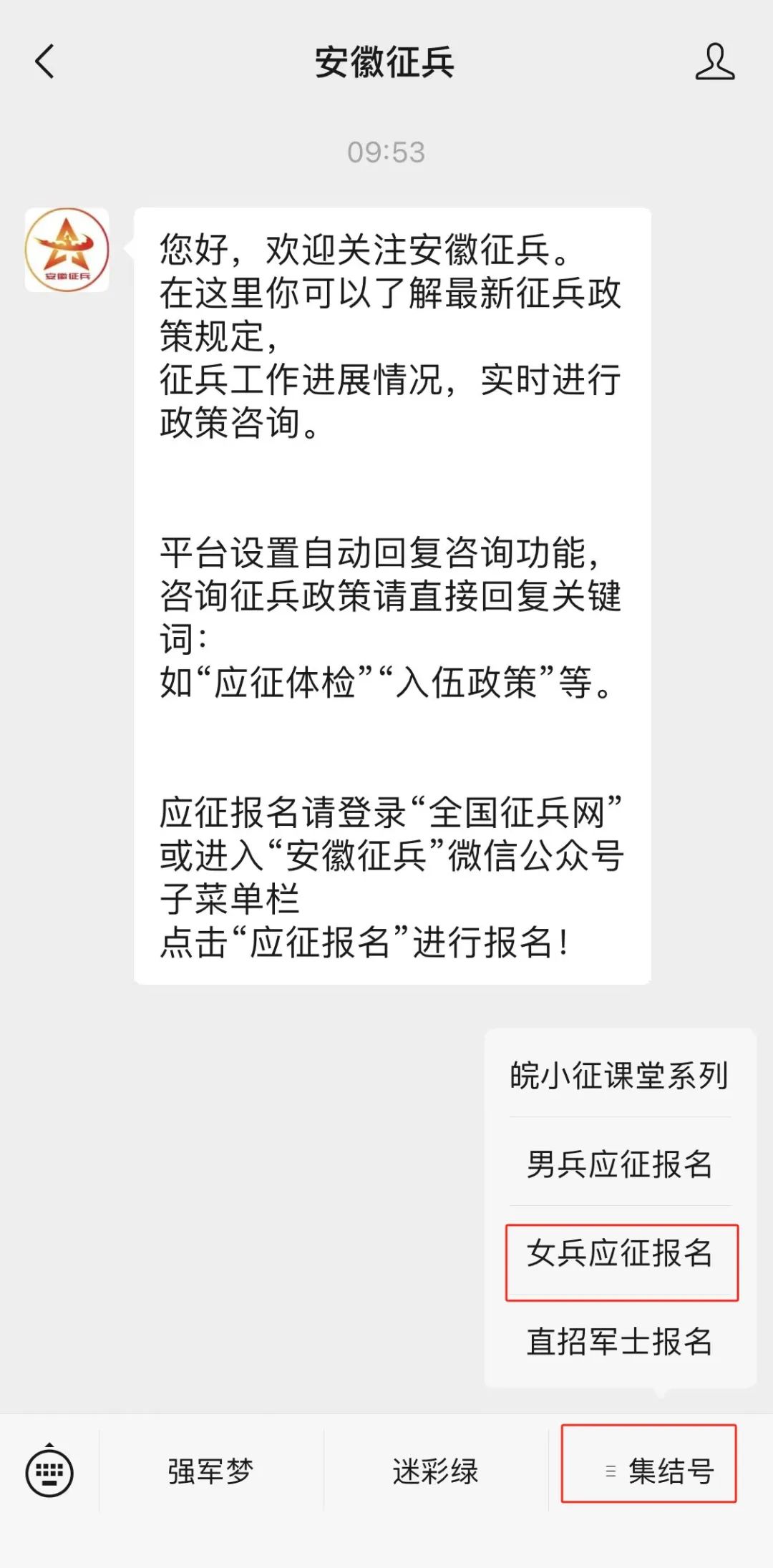Switch to keyboard input mode
773x1568 pixels.
click(x=49, y=1472)
